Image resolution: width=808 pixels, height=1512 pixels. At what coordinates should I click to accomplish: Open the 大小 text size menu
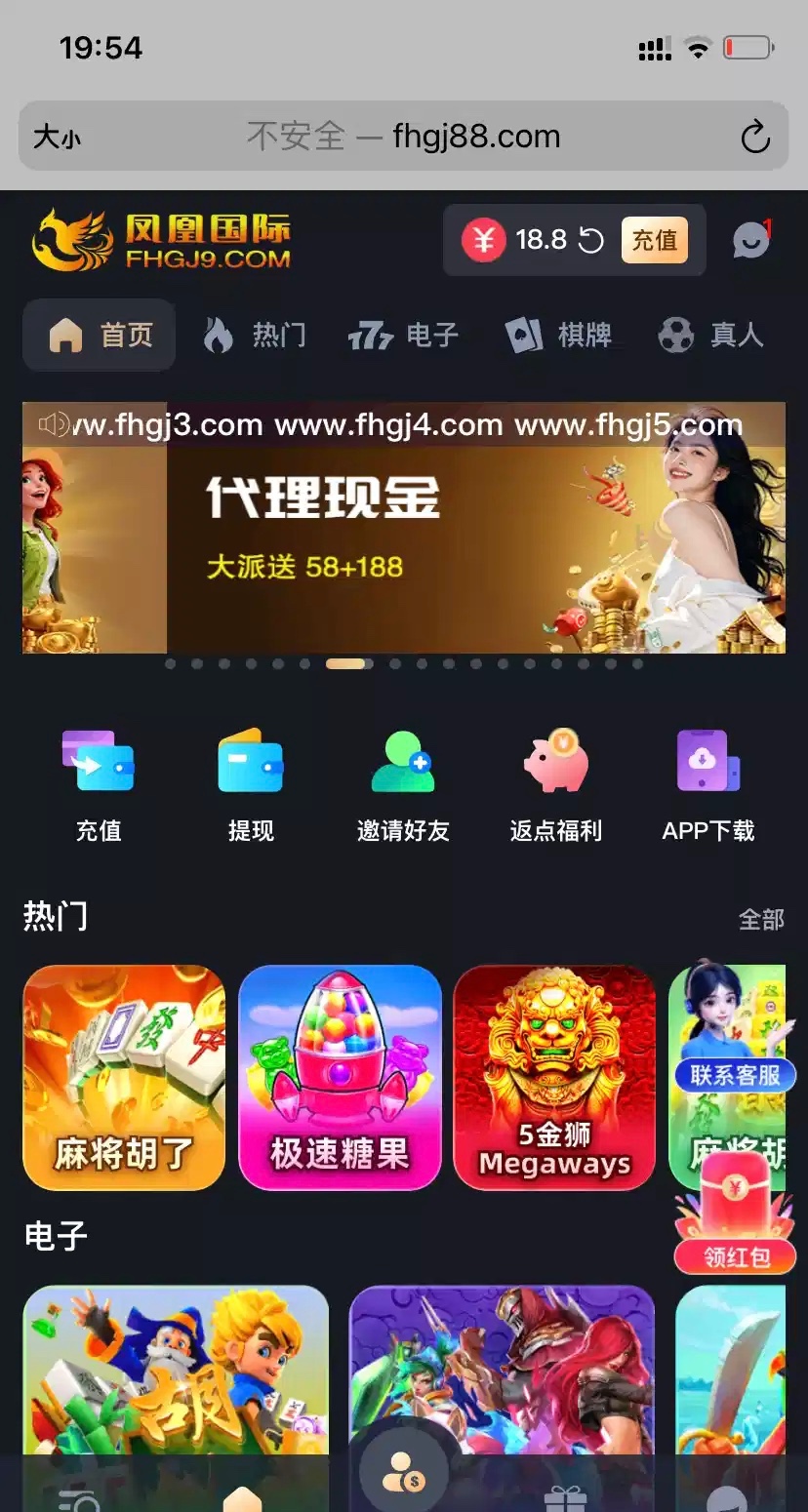(58, 138)
